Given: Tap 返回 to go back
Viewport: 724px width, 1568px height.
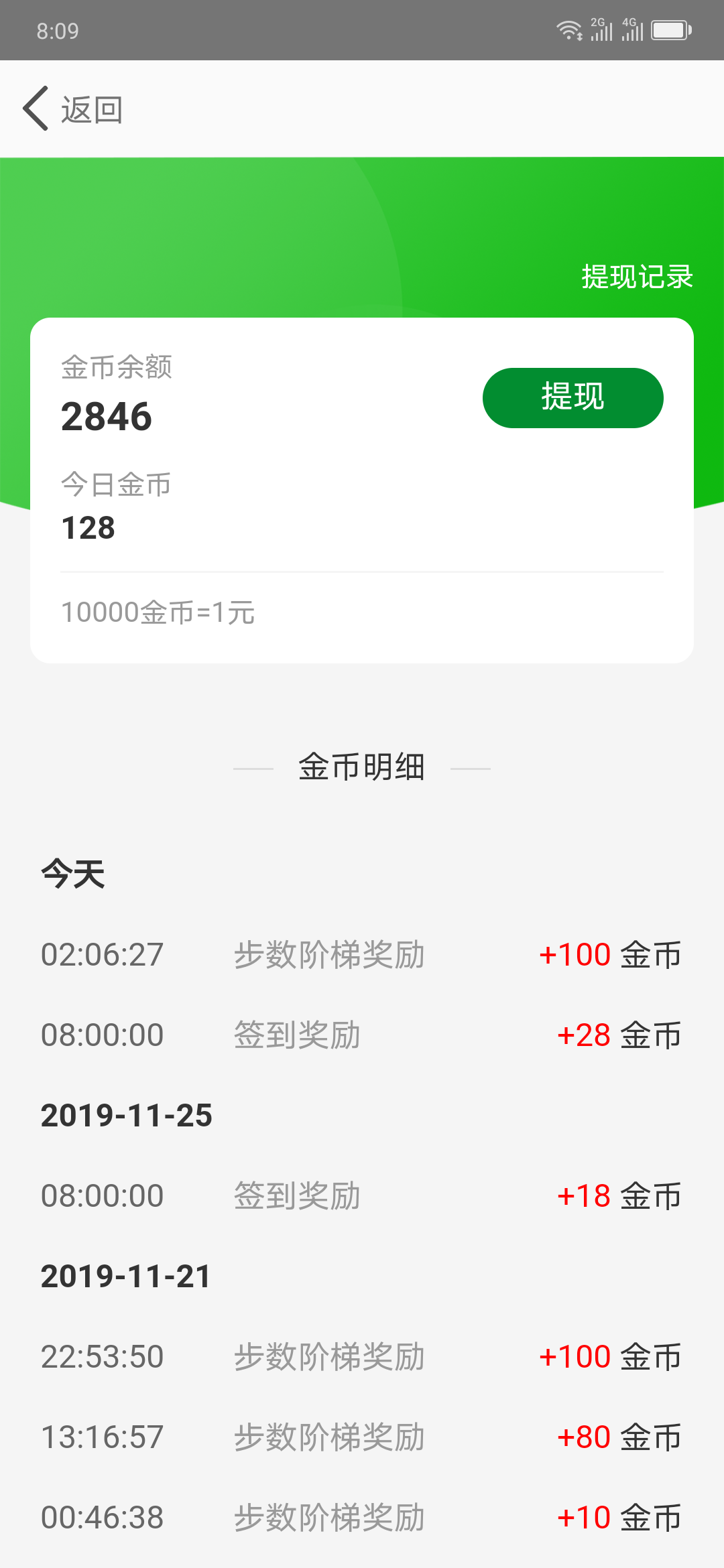Looking at the screenshot, I should (x=91, y=109).
